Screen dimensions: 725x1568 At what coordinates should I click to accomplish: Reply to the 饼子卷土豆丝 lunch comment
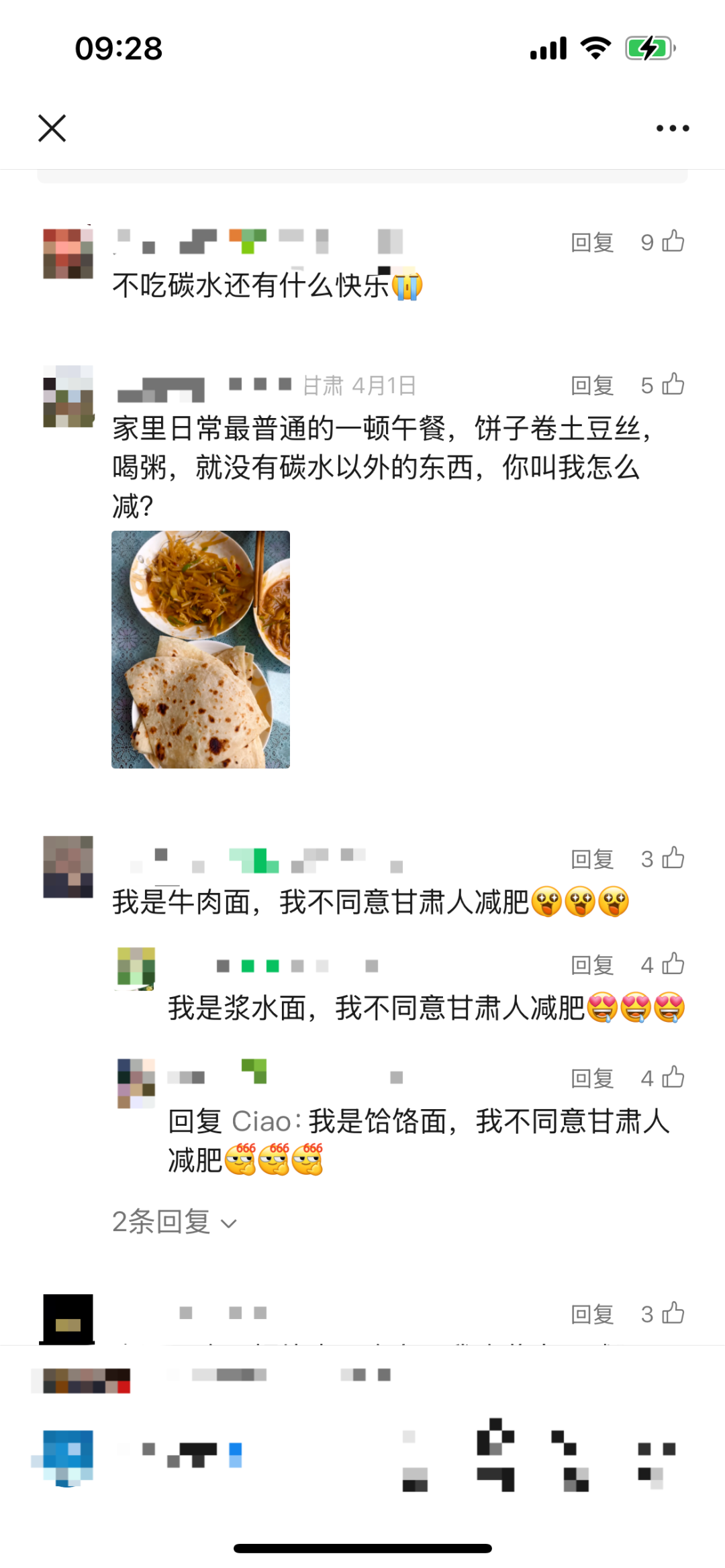pyautogui.click(x=592, y=386)
